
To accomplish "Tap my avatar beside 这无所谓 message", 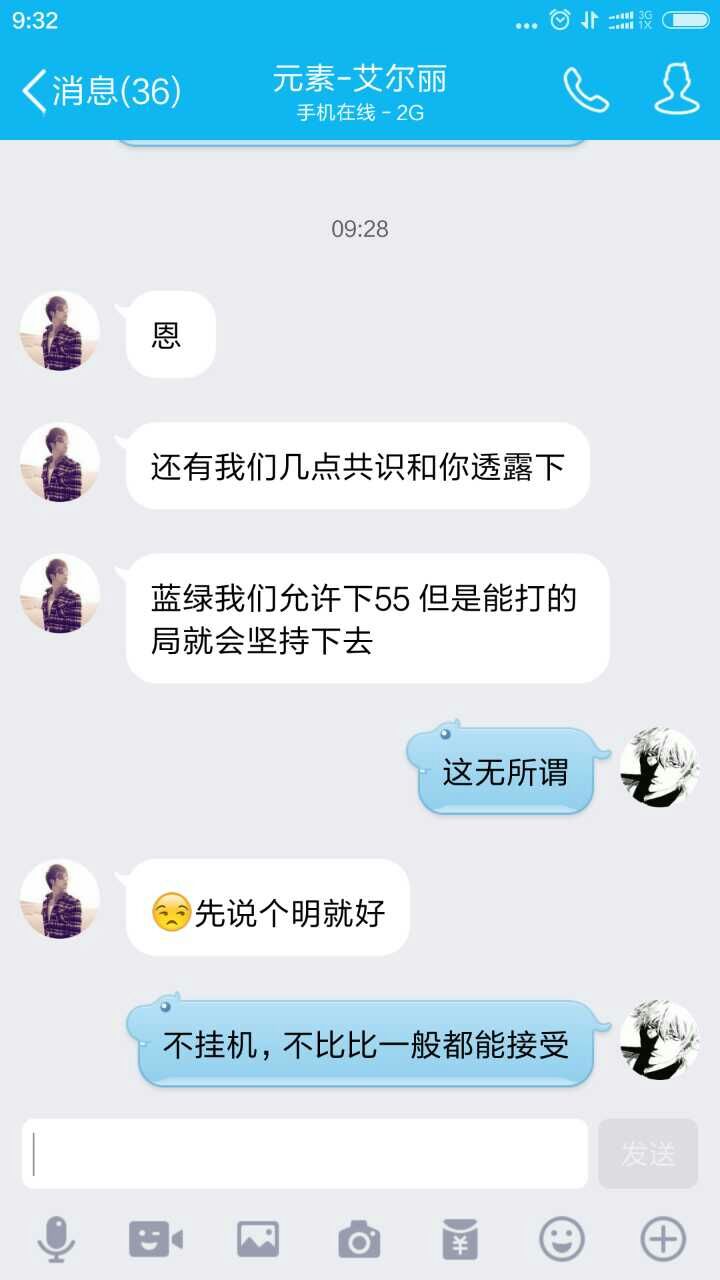I will tap(659, 767).
